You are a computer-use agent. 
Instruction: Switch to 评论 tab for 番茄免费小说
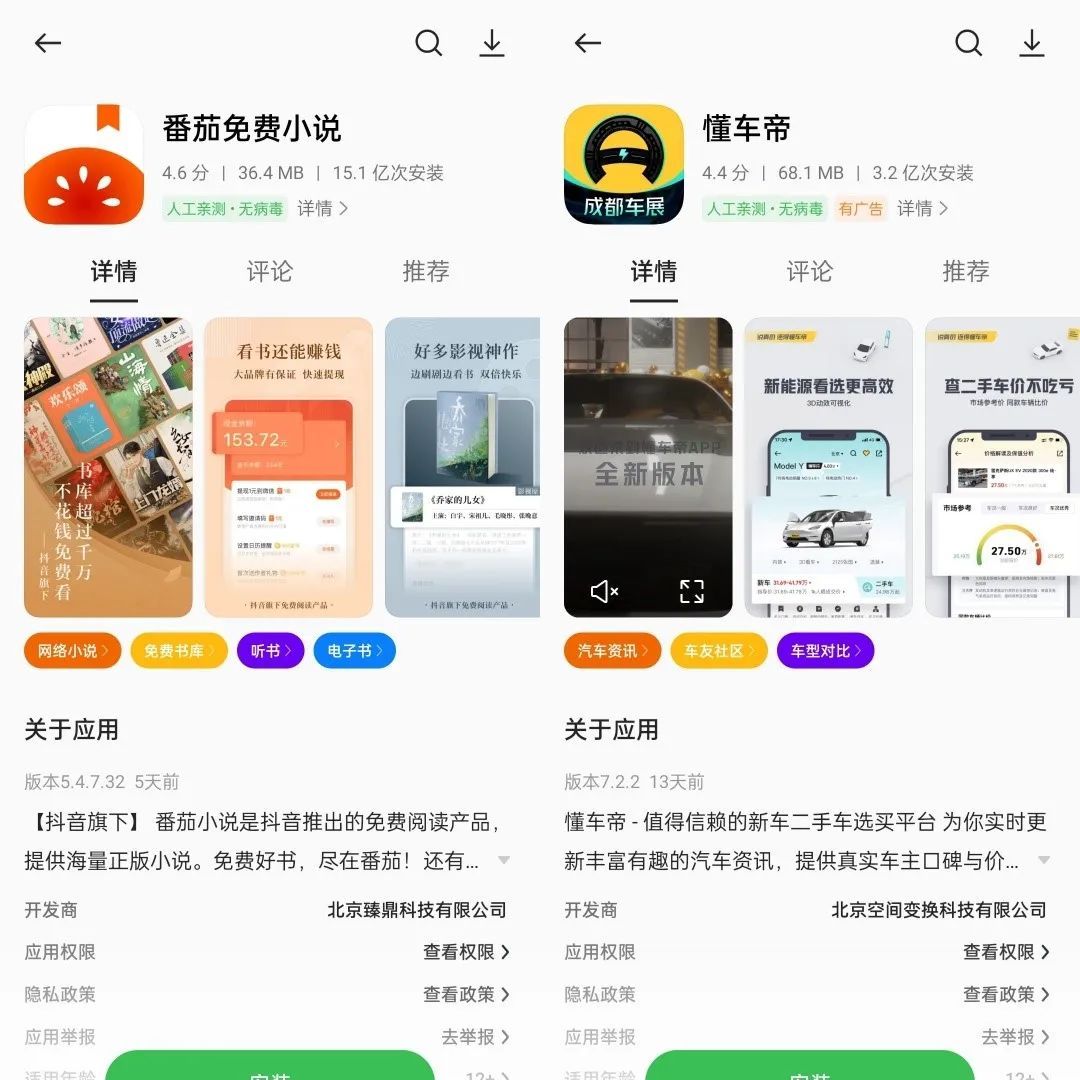[270, 271]
